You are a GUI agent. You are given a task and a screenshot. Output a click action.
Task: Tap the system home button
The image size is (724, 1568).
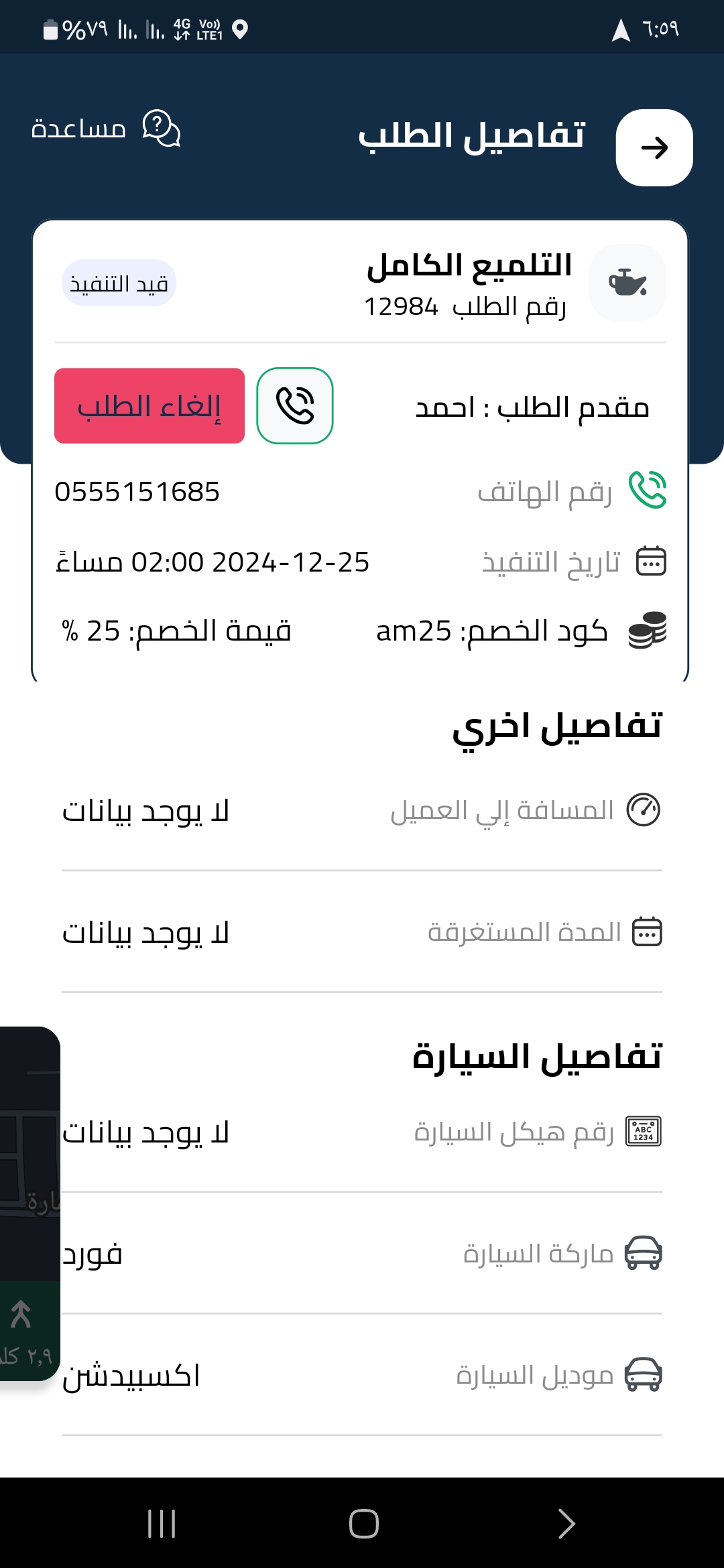tap(363, 1523)
